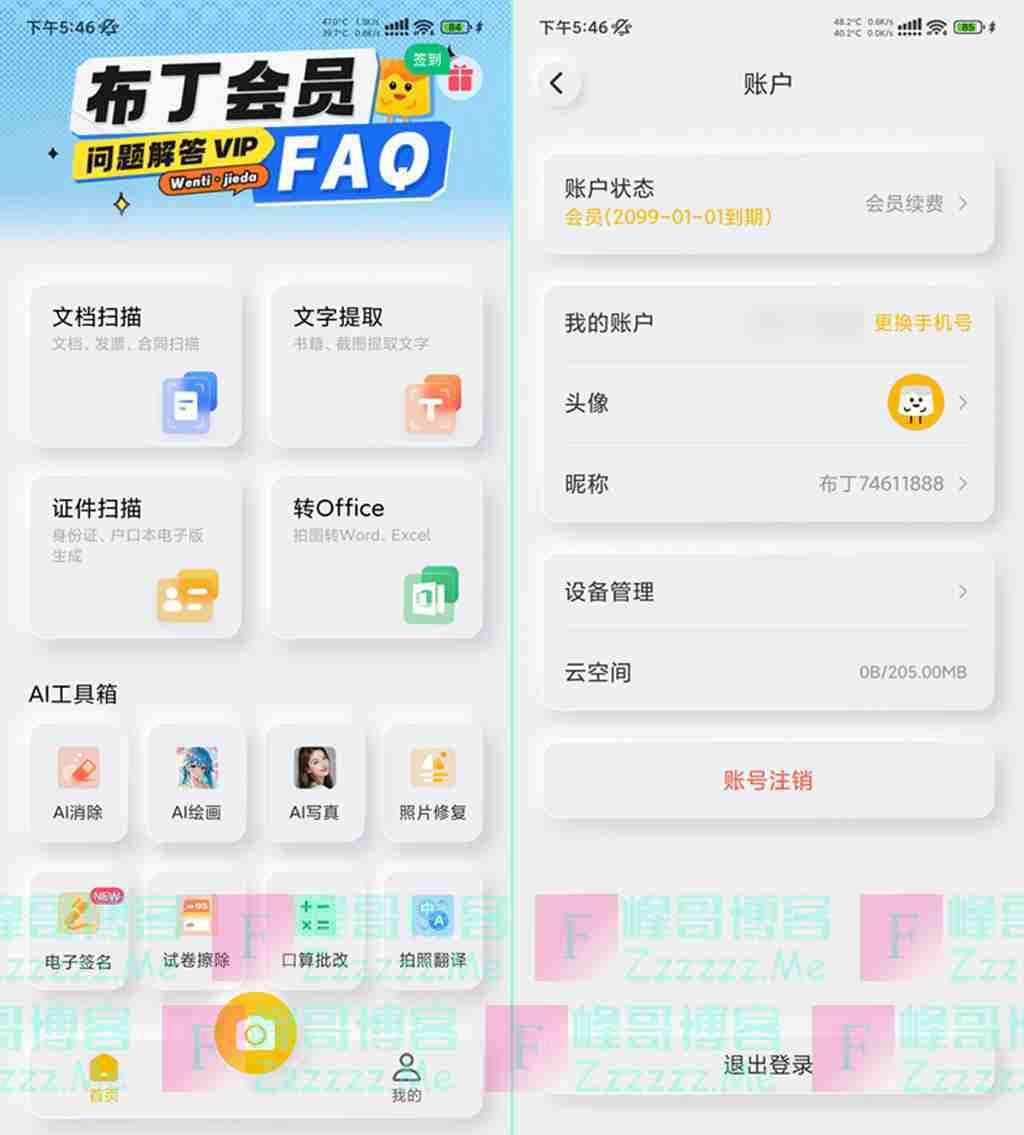The width and height of the screenshot is (1024, 1135).
Task: Switch to the 首页 tab
Action: click(104, 1076)
